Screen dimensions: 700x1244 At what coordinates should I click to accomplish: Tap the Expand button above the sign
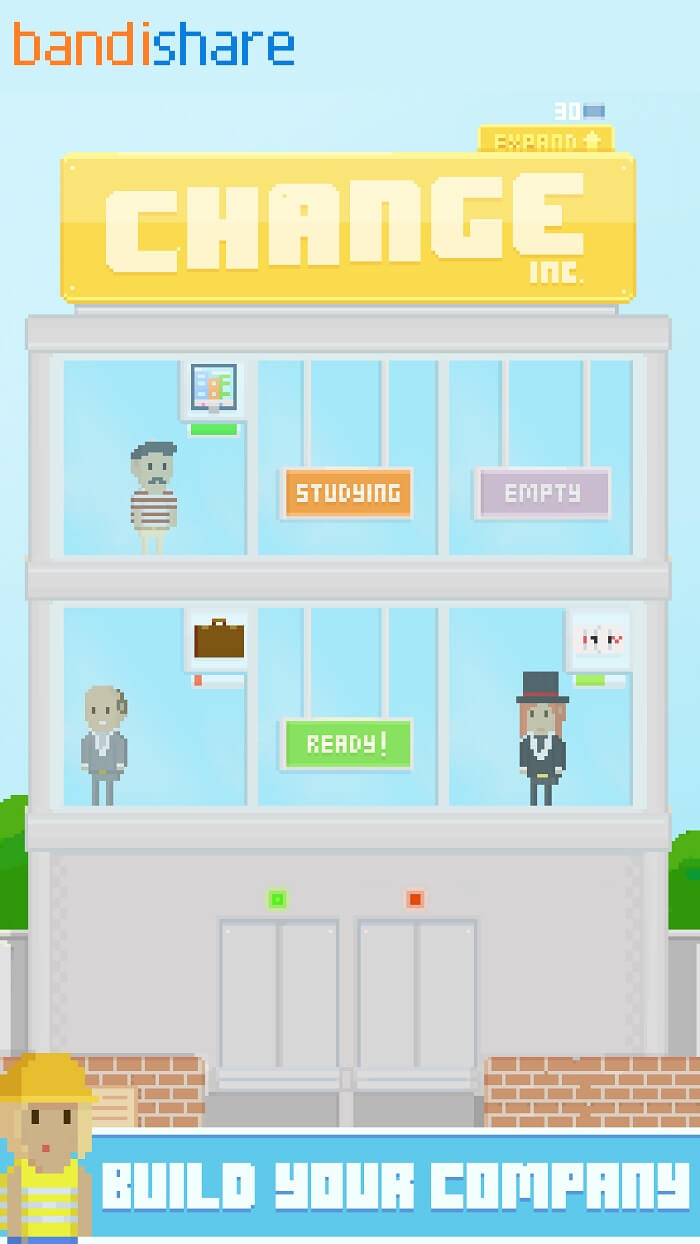545,140
